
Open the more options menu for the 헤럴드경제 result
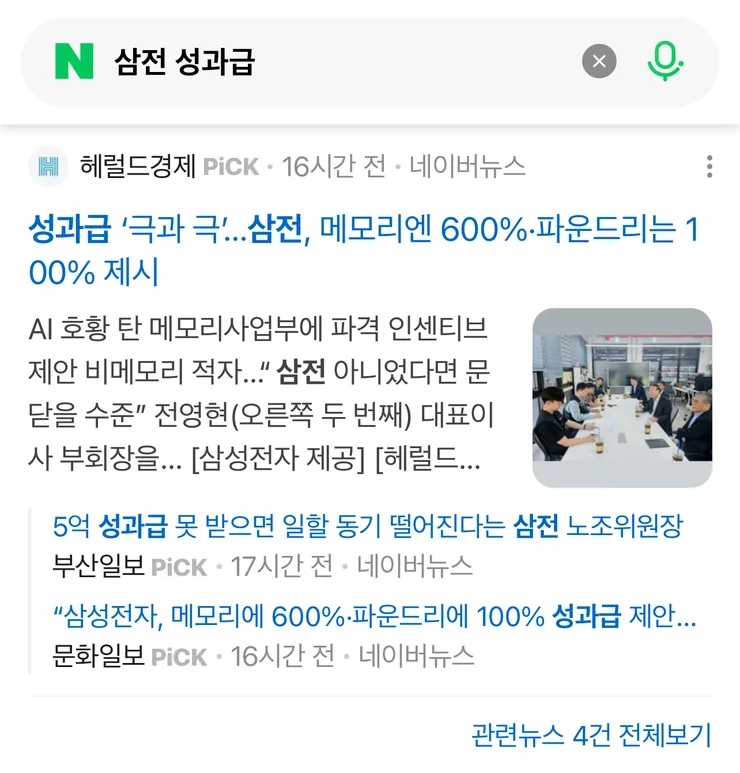[709, 167]
